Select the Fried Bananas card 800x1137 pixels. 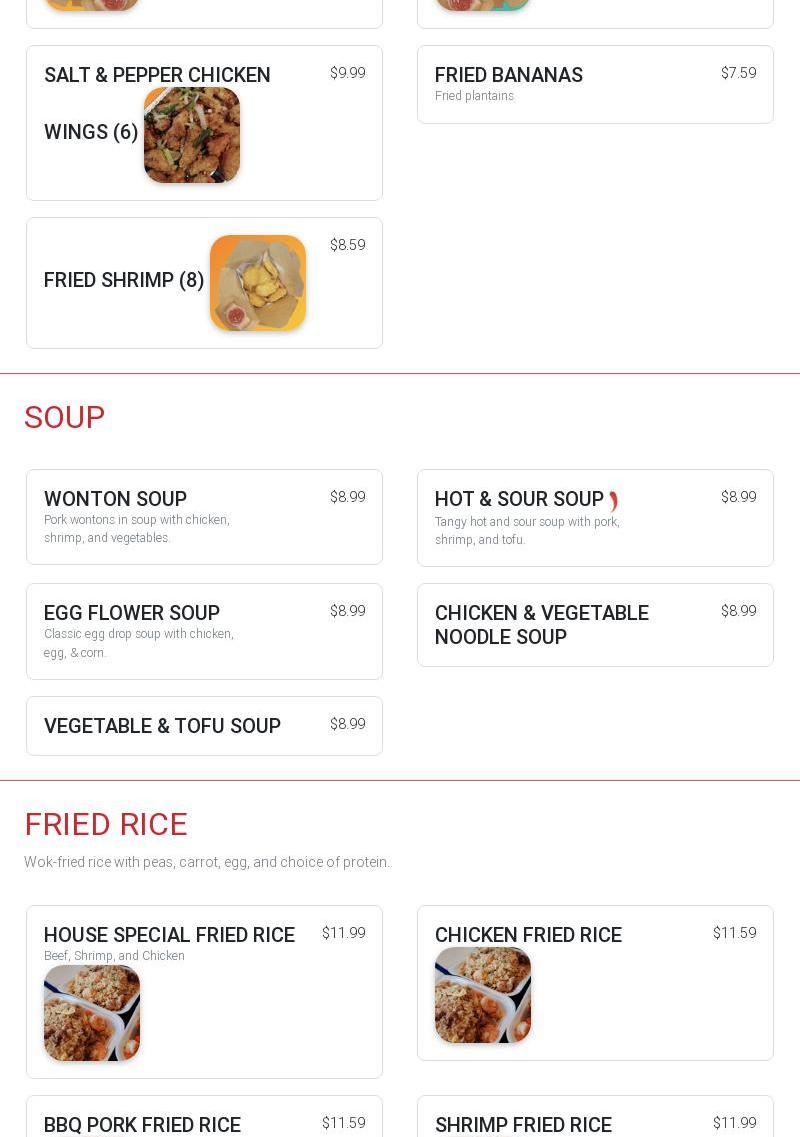click(x=594, y=84)
